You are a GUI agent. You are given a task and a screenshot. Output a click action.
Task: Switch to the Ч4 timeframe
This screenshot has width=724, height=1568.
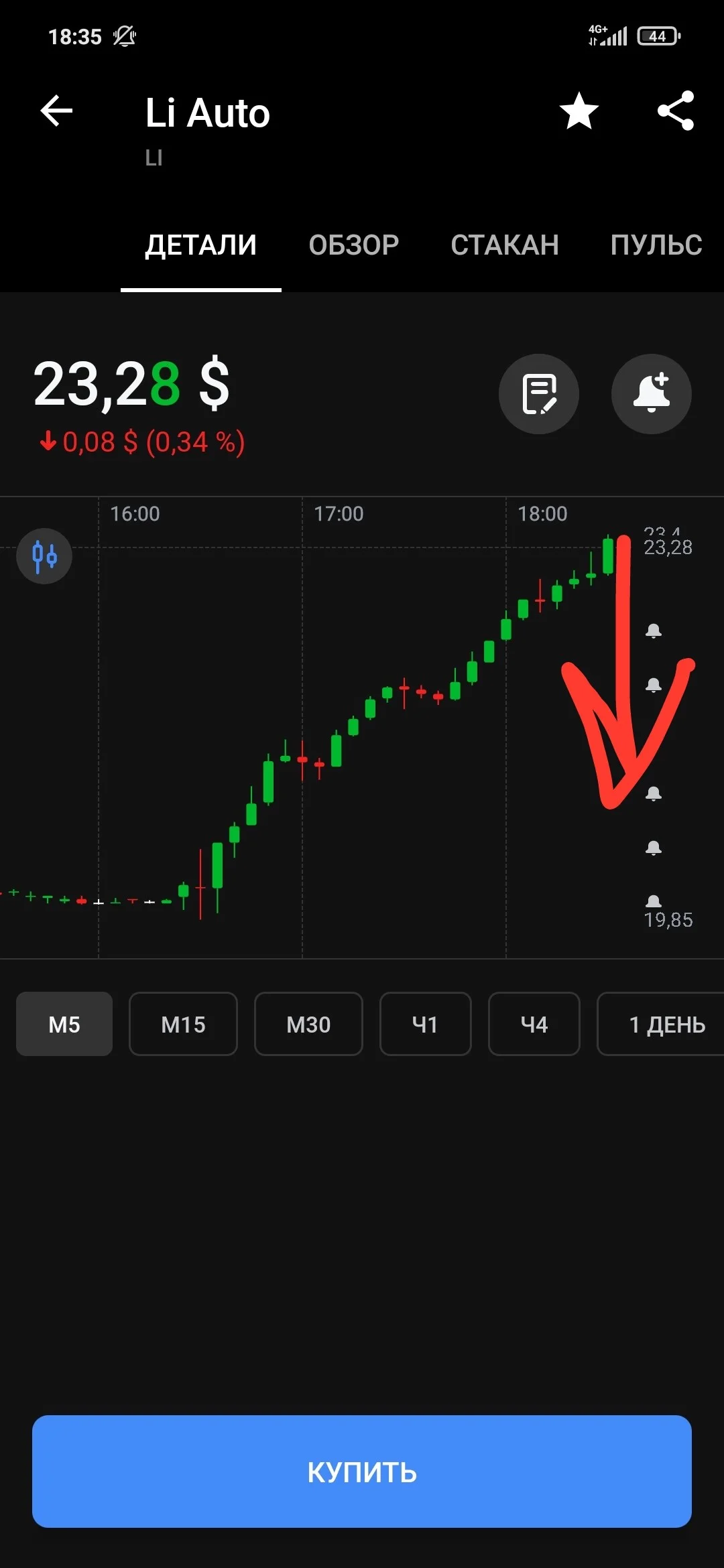tap(534, 1024)
